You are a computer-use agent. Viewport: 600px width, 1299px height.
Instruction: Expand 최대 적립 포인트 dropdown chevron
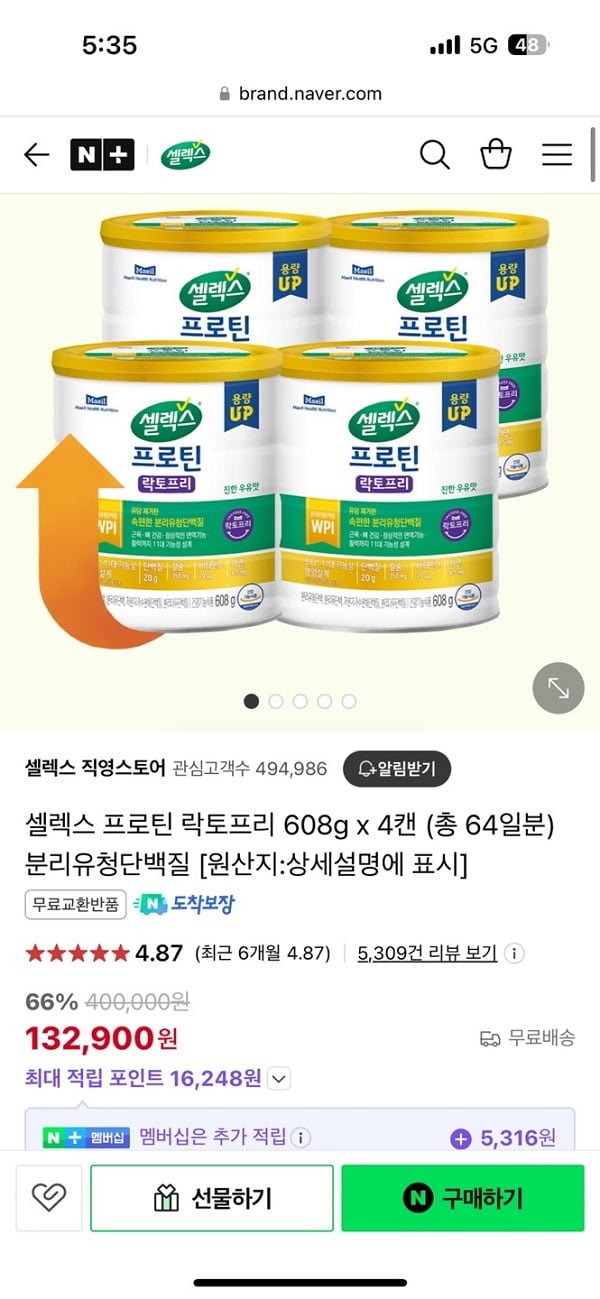(279, 1078)
